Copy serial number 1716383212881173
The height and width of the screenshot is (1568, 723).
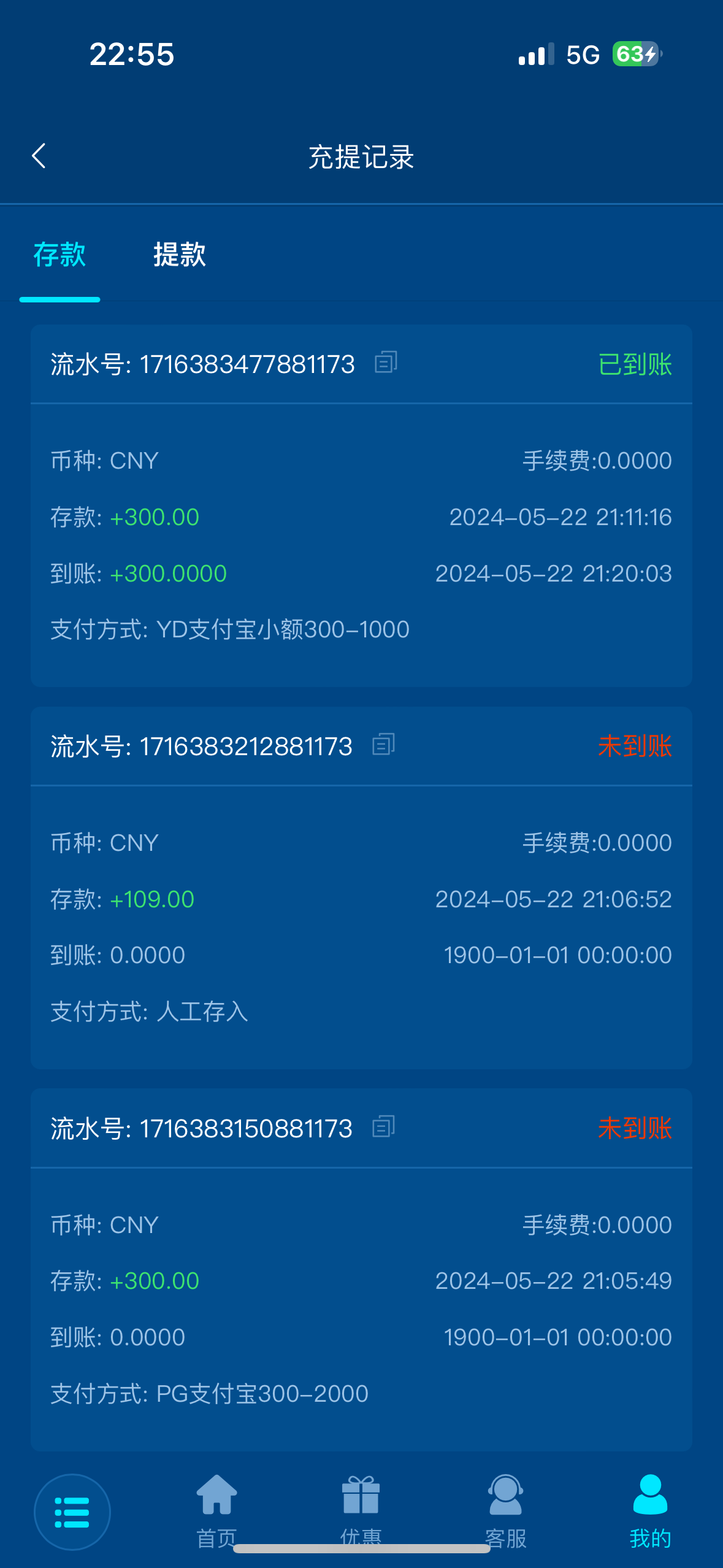383,745
